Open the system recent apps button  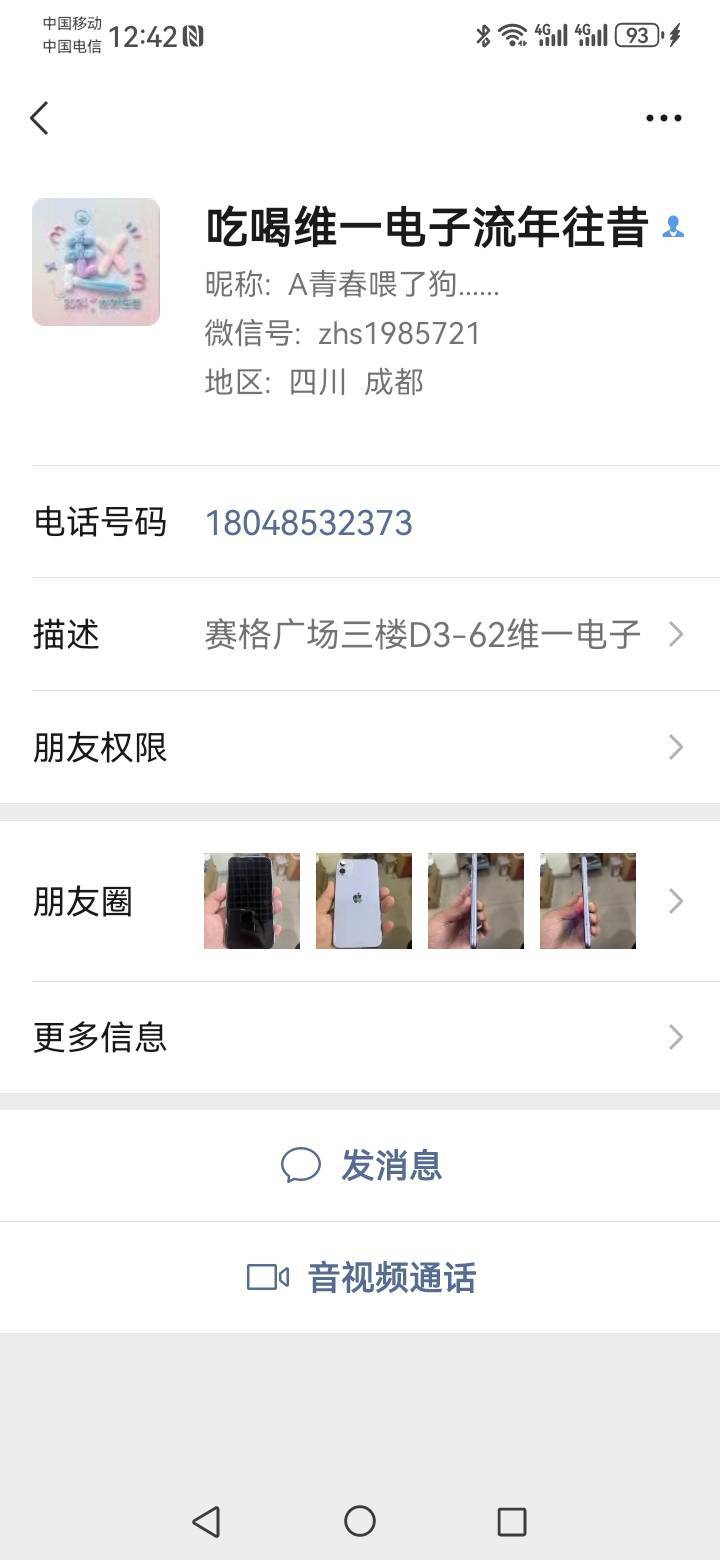tap(512, 1521)
